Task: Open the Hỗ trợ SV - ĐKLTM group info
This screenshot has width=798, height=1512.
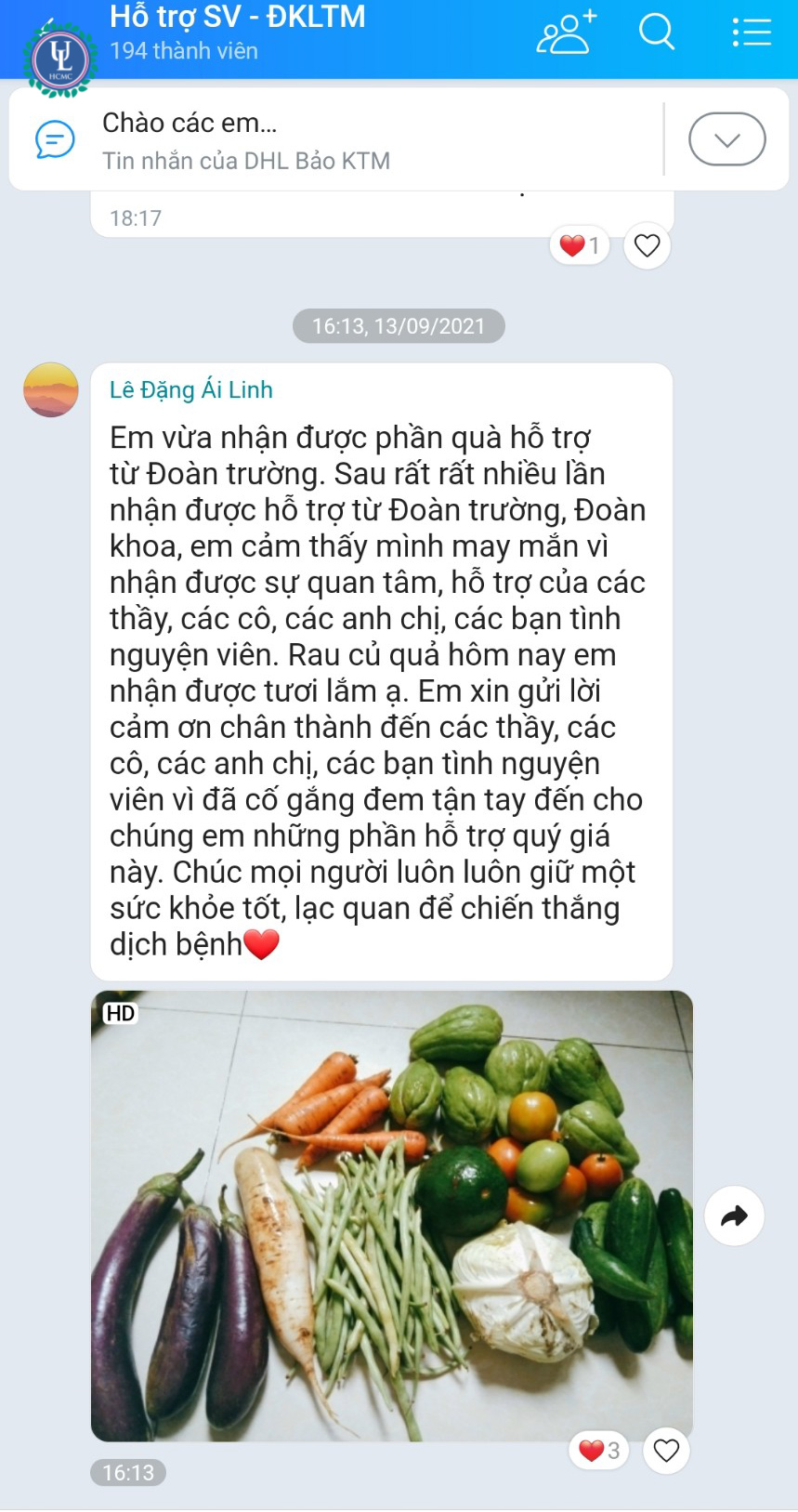Action: tap(237, 32)
